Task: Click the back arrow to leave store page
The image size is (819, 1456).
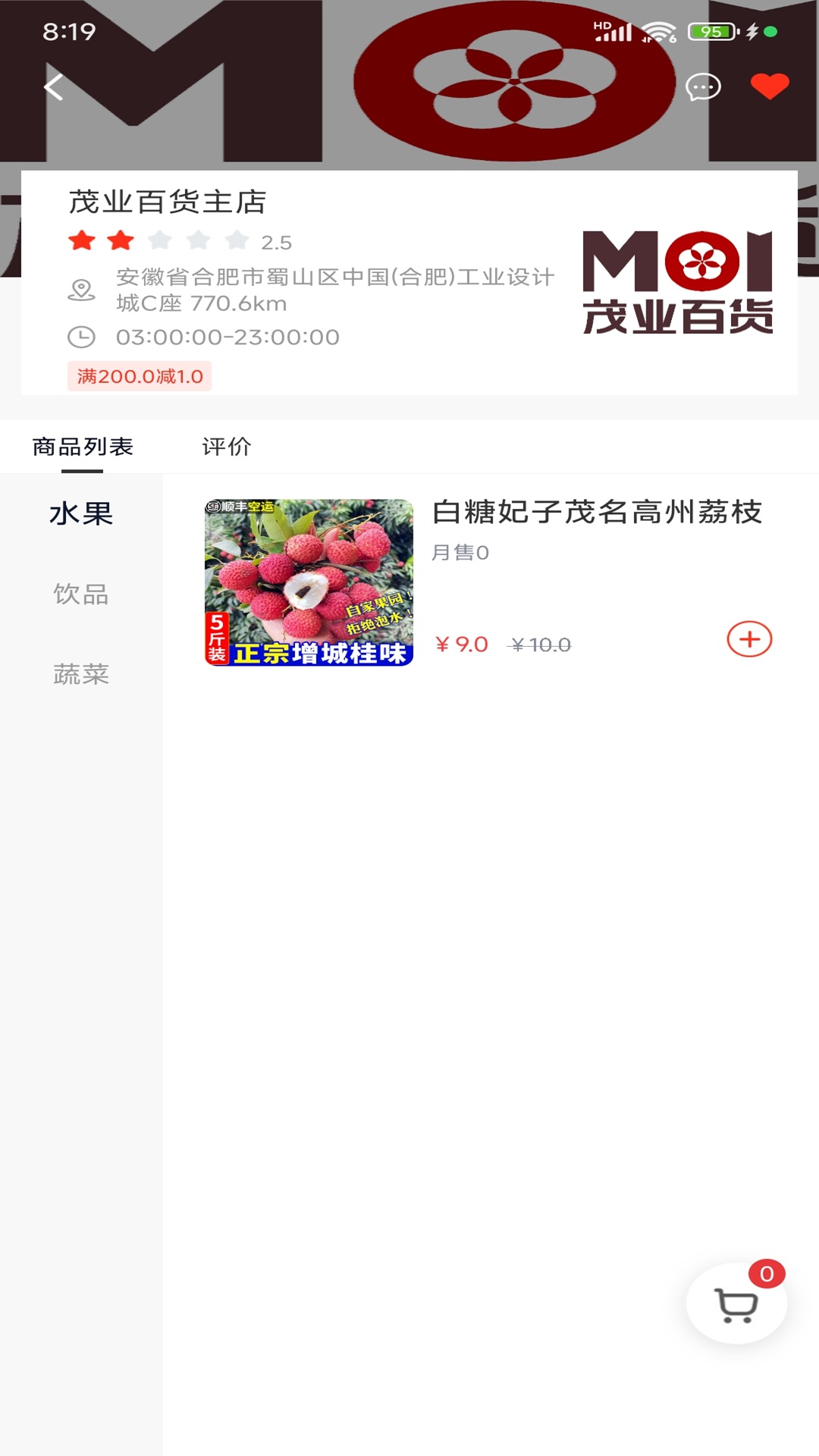Action: tap(52, 87)
